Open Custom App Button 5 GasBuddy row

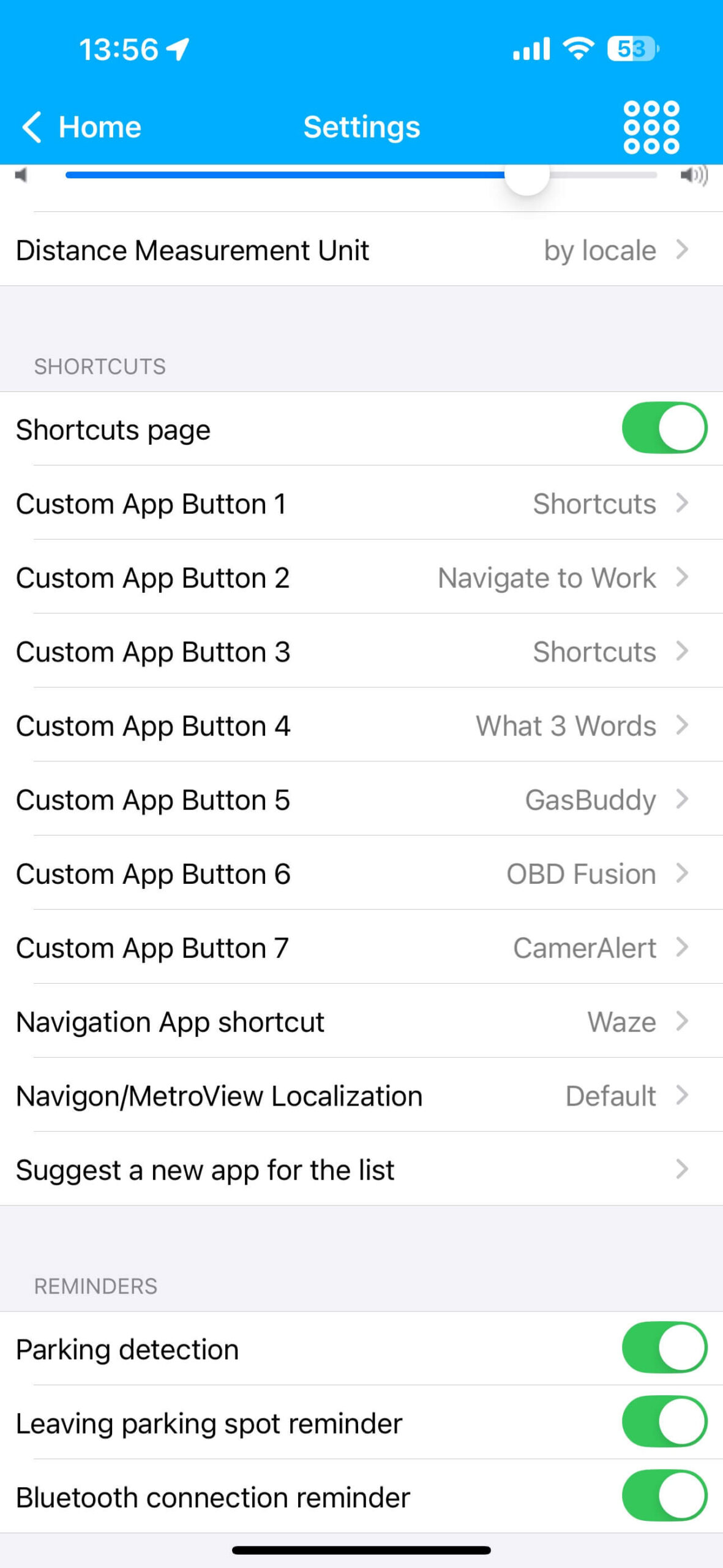pos(361,800)
